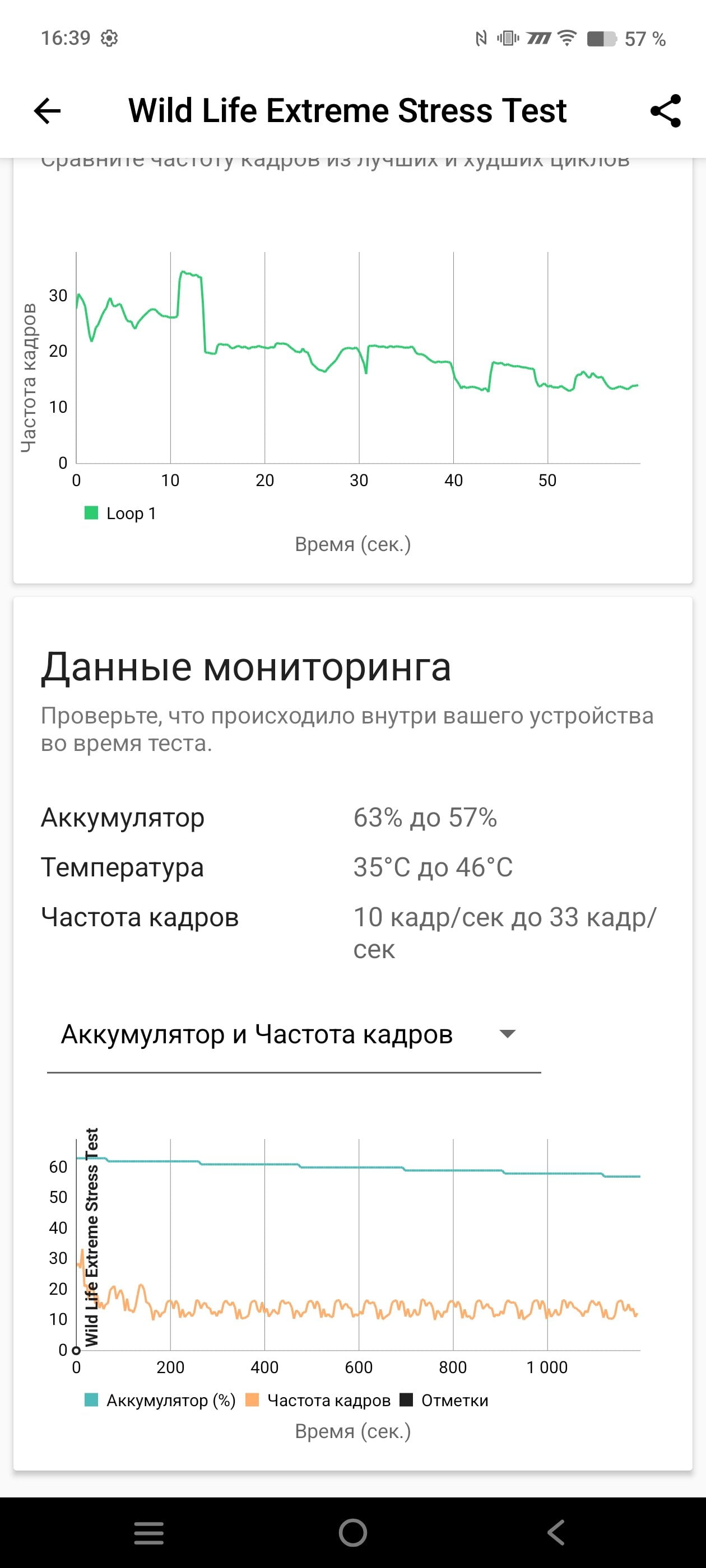
Task: Share the stress test results
Action: pos(665,111)
